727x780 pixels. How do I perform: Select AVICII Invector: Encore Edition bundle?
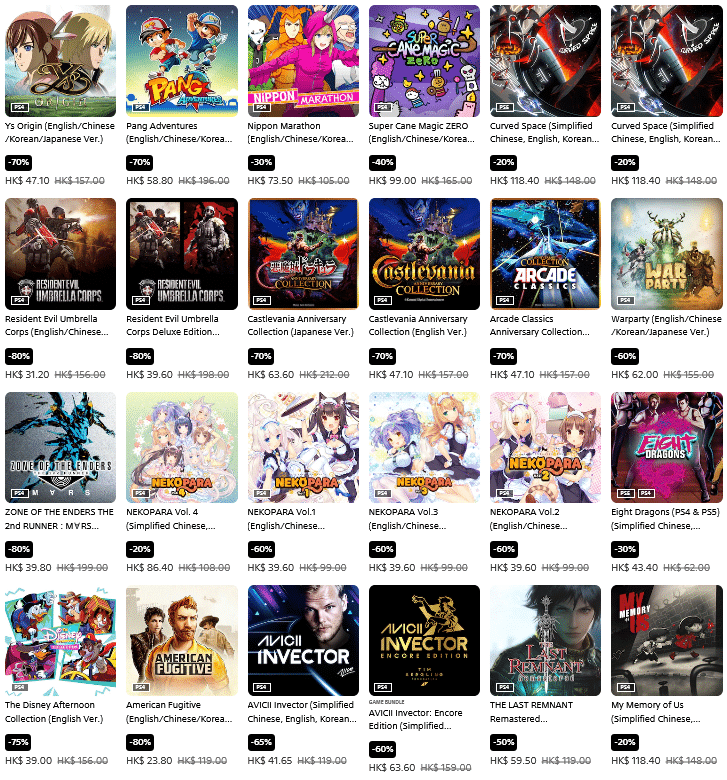[424, 640]
